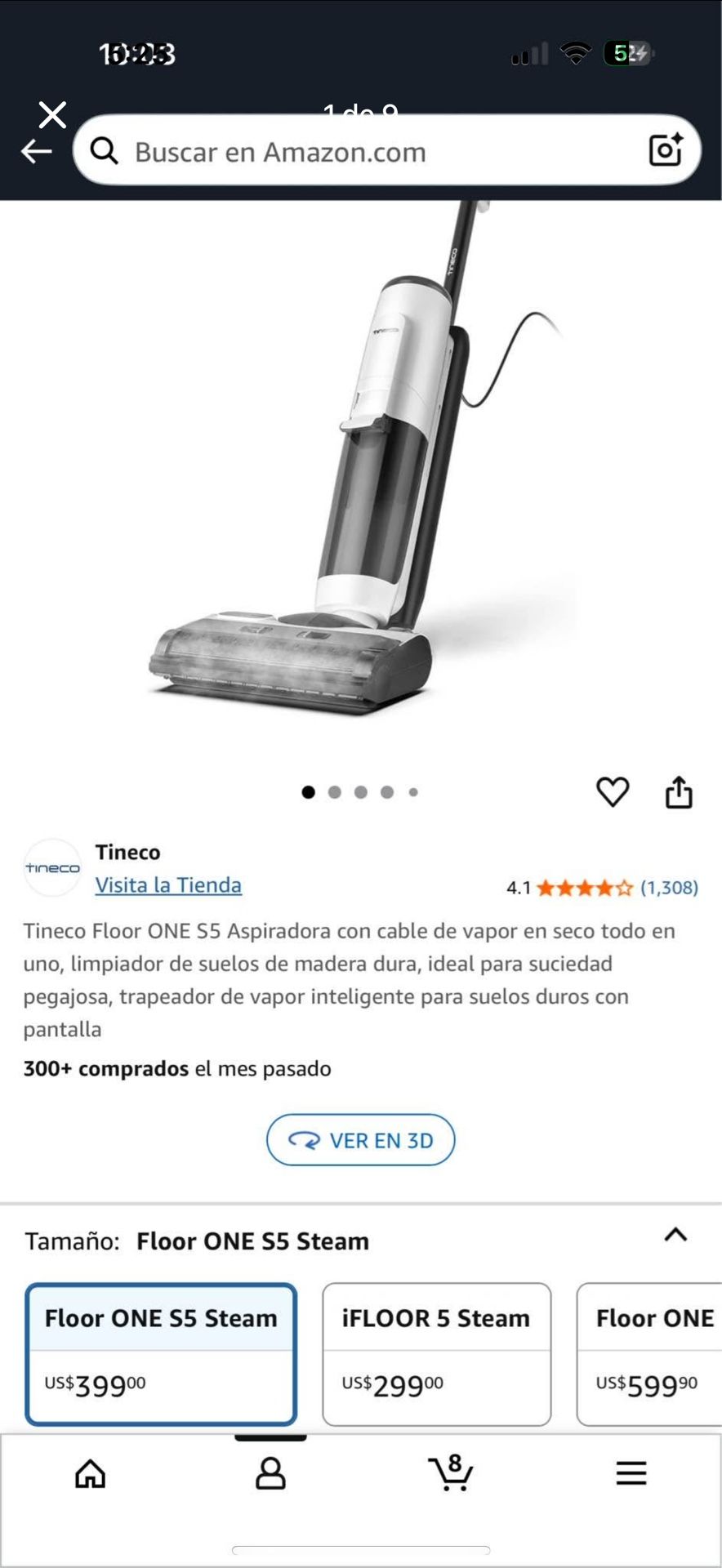Screen dimensions: 722x1568
Task: Share this Tineco product
Action: 679,791
